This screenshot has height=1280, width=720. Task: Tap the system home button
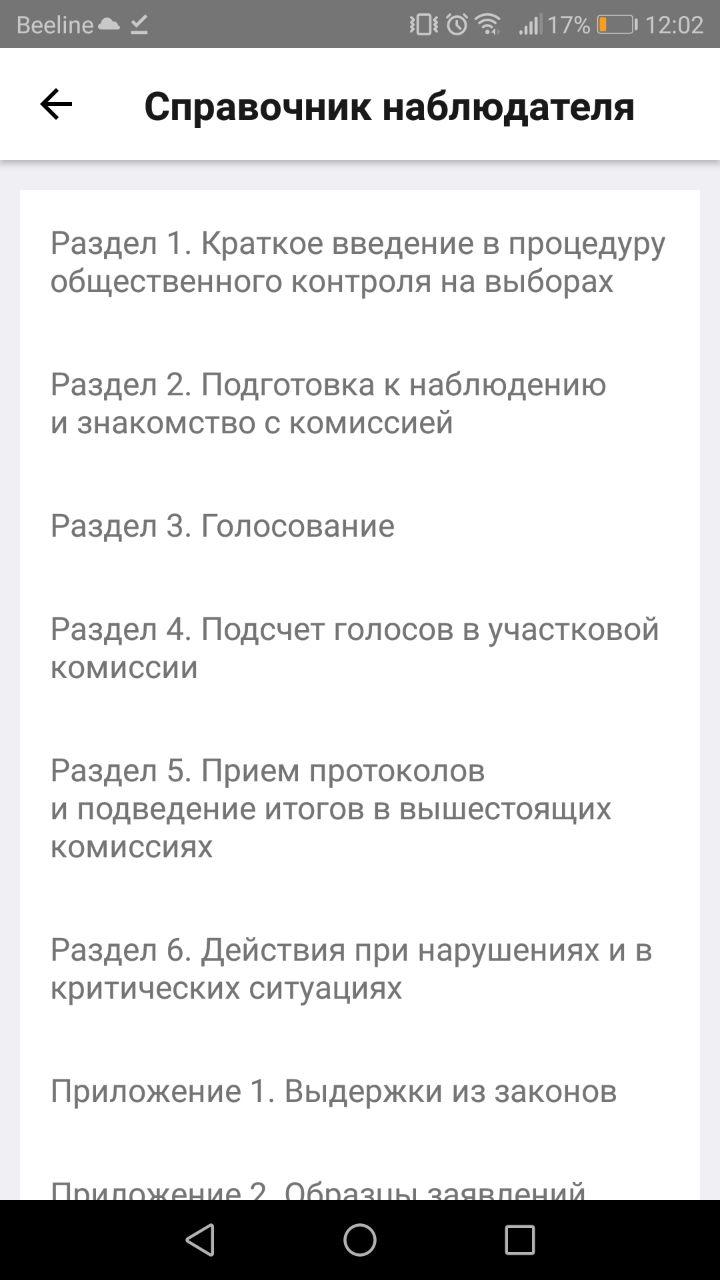point(360,1240)
